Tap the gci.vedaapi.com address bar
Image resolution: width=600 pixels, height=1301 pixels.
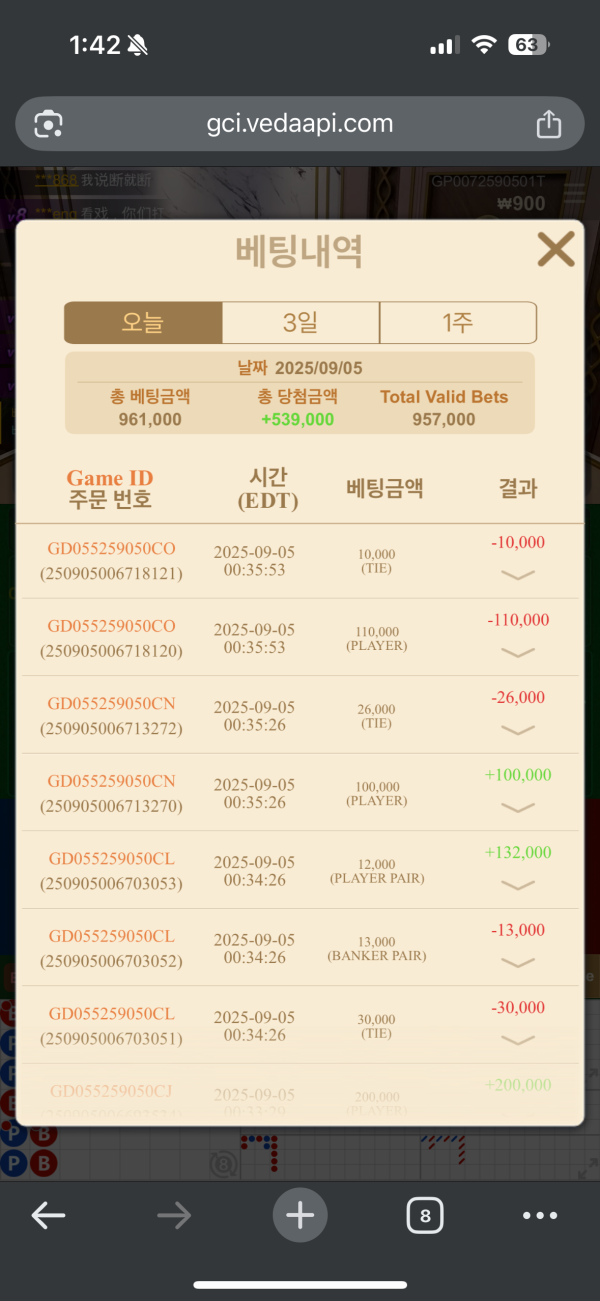point(300,124)
